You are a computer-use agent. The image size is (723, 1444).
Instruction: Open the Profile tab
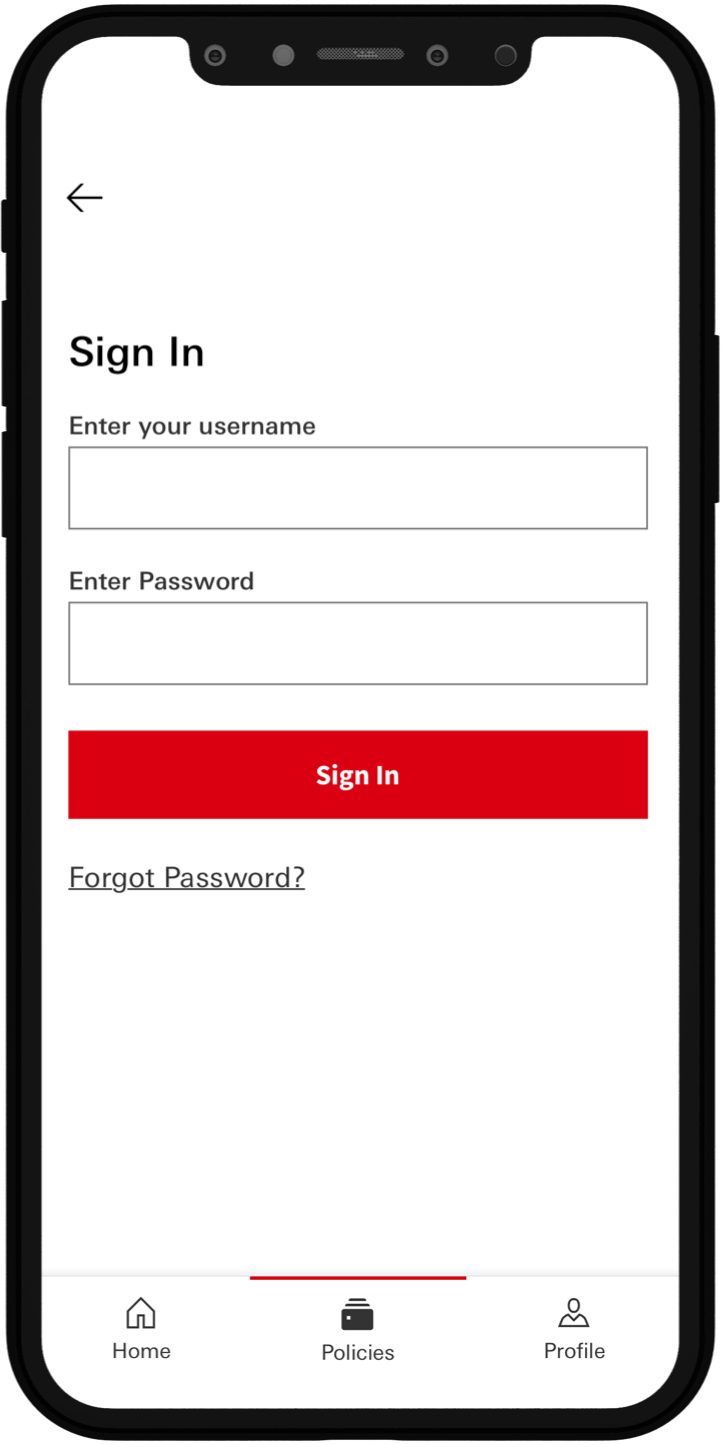(574, 1330)
